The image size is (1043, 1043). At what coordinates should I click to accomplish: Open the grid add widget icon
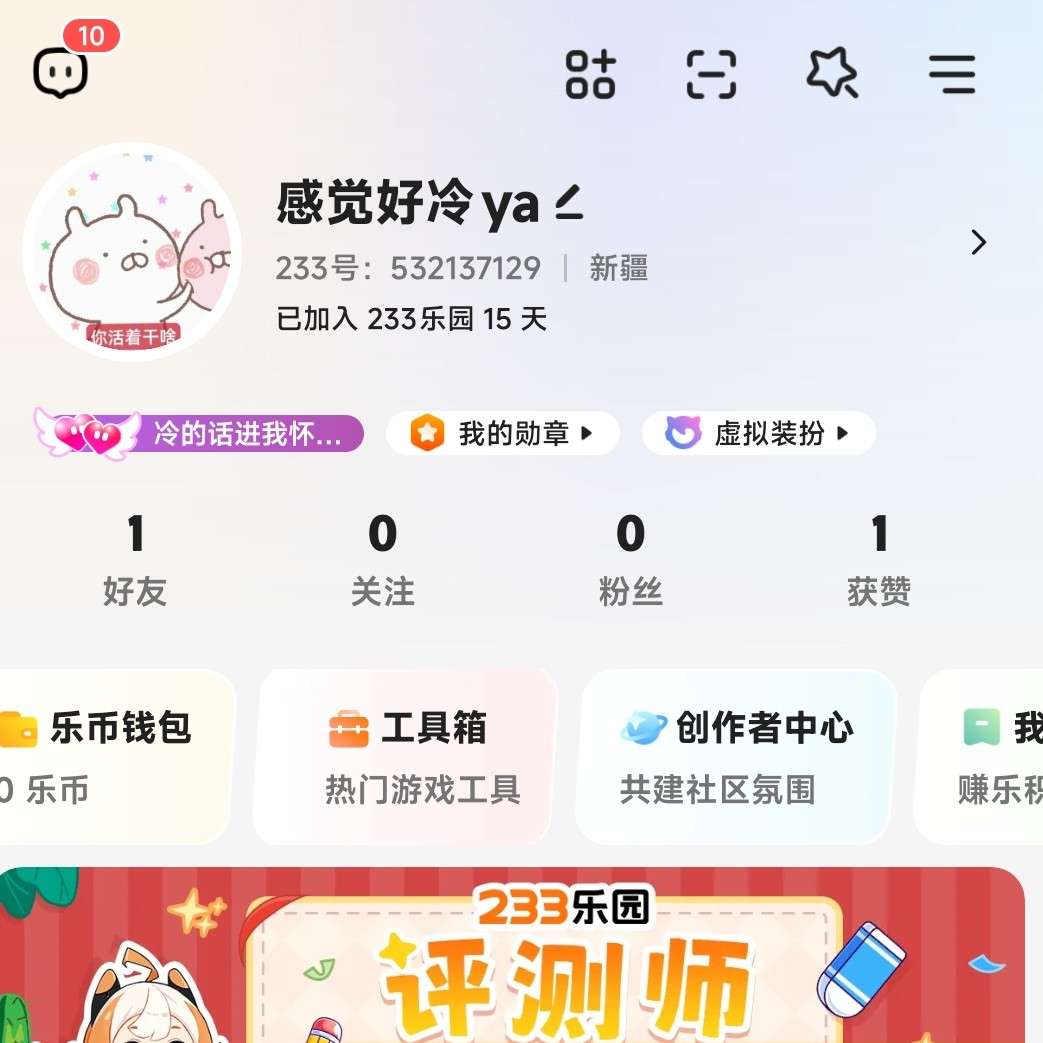(590, 74)
